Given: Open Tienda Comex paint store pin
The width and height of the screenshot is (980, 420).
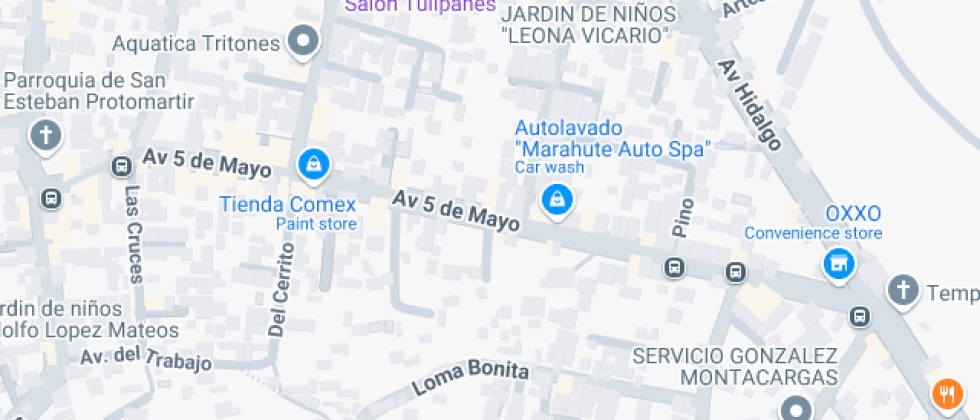Looking at the screenshot, I should (314, 166).
